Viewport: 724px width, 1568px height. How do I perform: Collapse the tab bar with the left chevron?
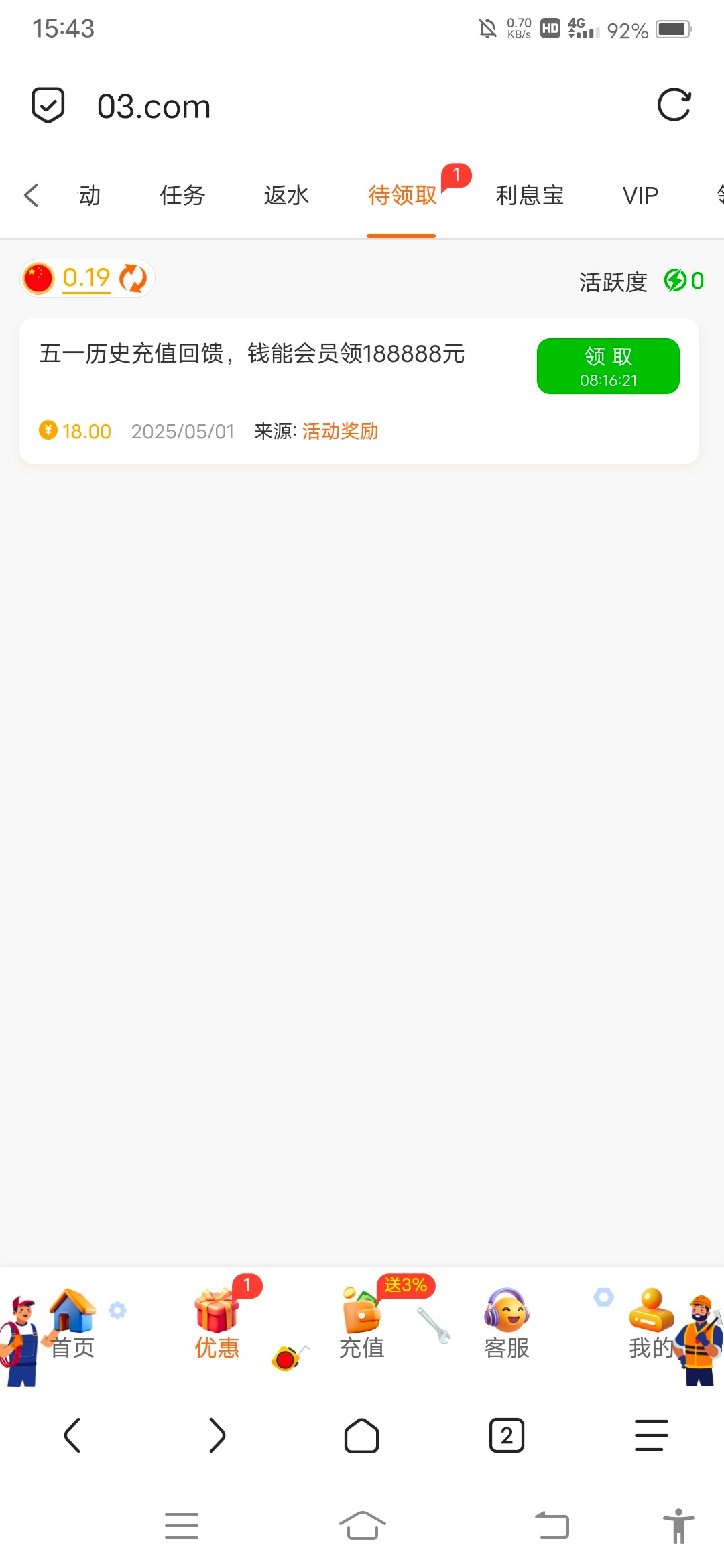click(30, 195)
